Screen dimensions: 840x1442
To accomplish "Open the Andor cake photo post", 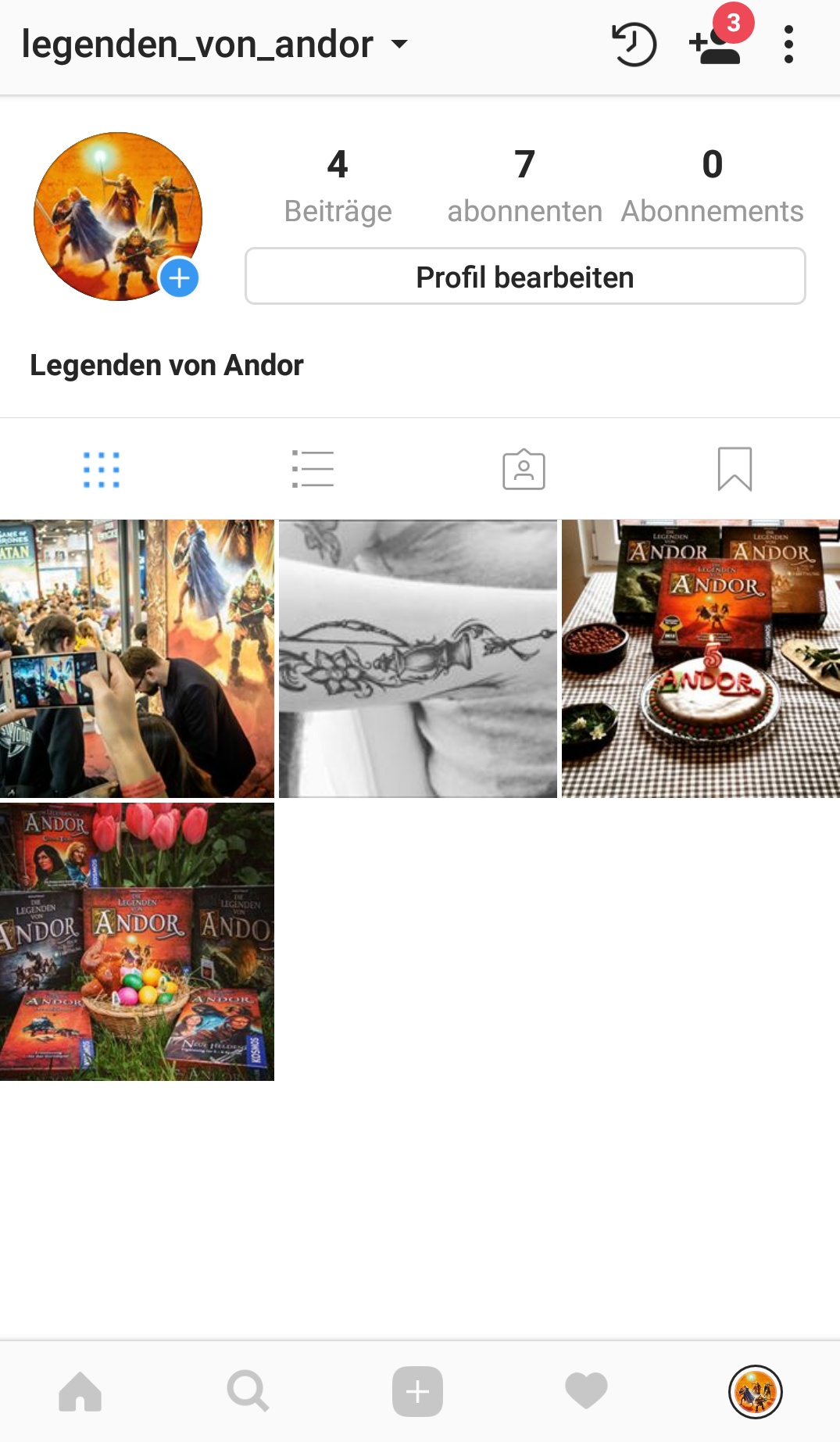I will 700,658.
